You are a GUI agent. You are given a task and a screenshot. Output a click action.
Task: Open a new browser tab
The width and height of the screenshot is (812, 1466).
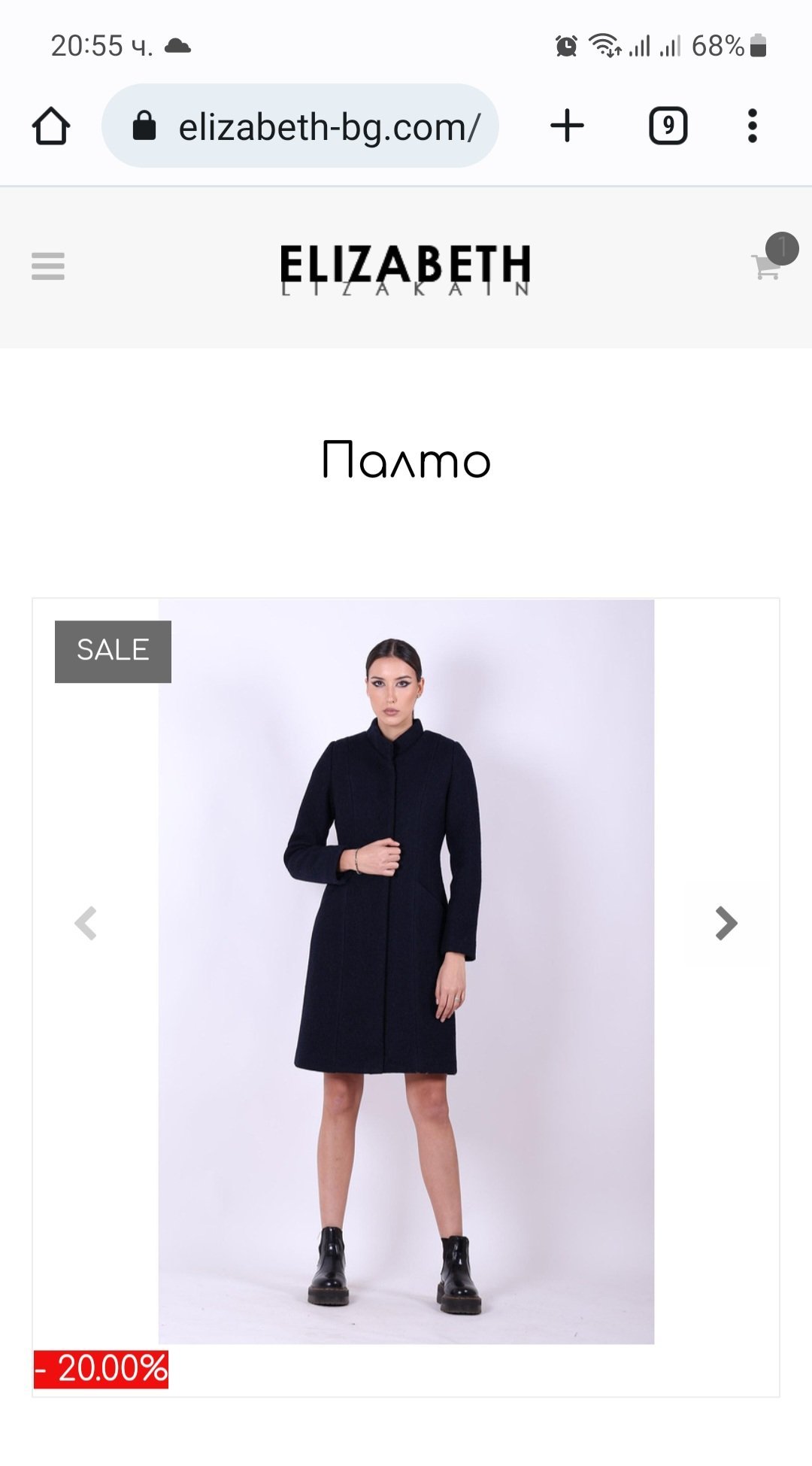coord(567,126)
